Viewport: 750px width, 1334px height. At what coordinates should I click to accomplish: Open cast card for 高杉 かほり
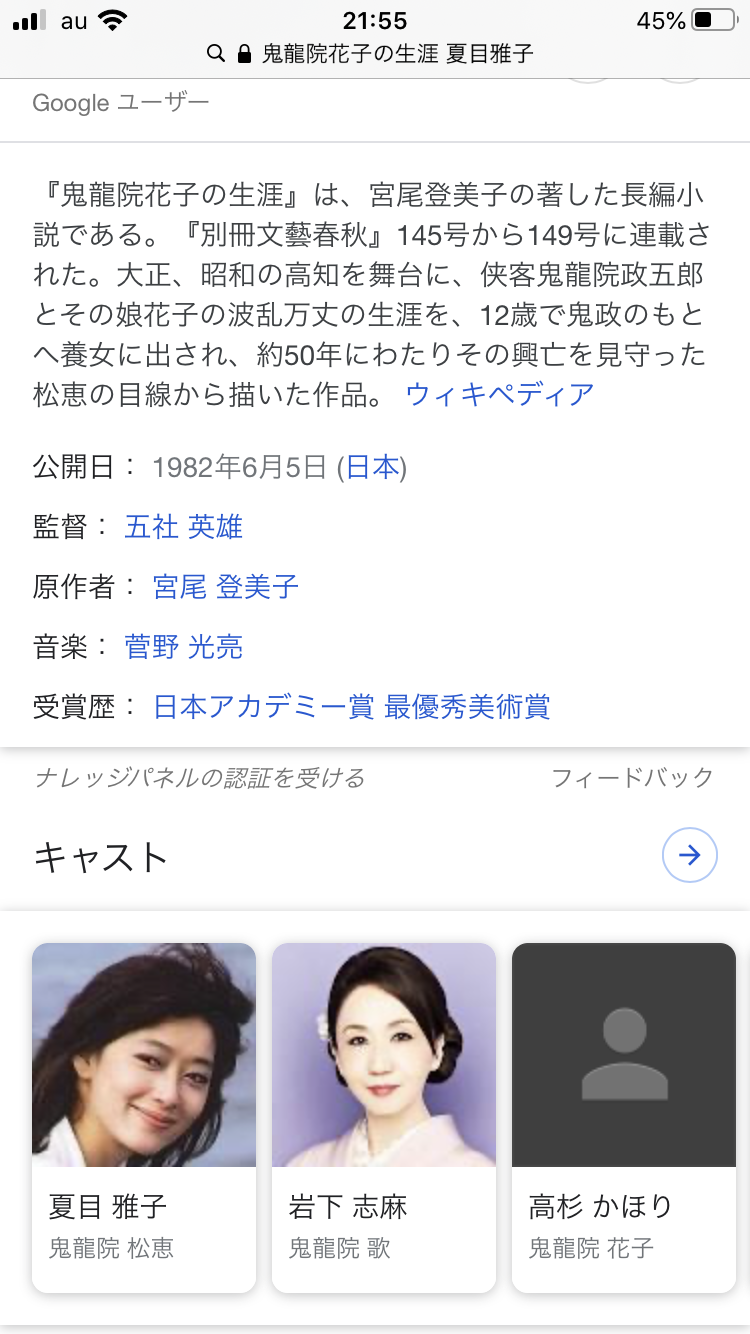point(624,1117)
